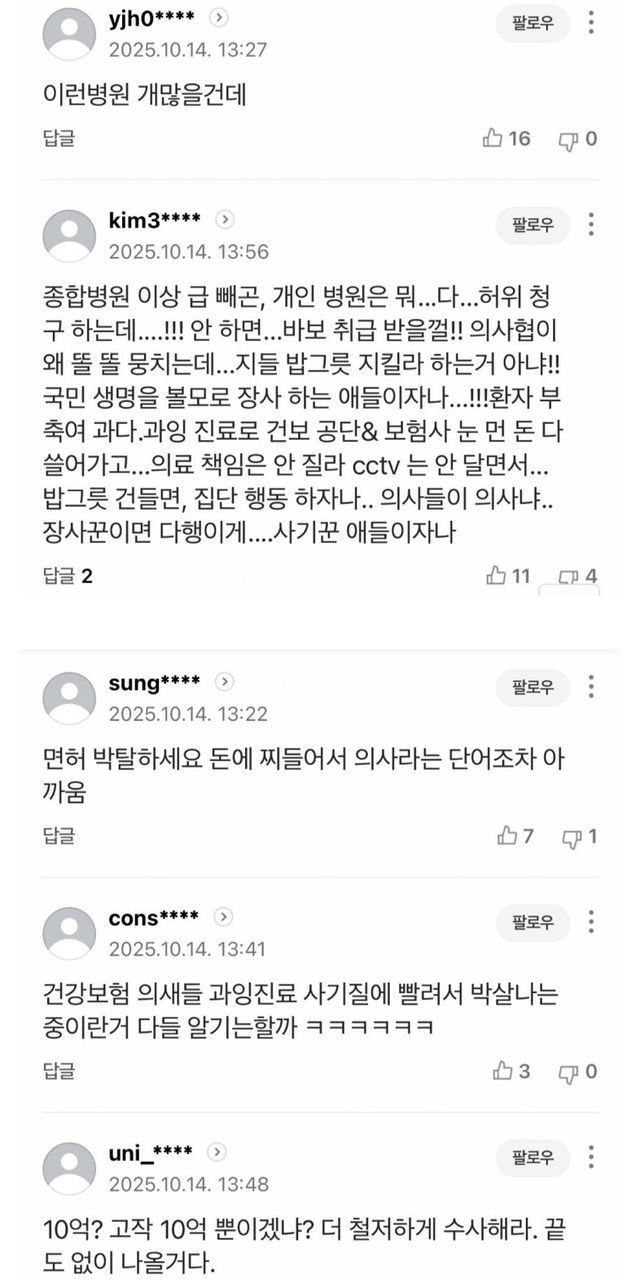Open profile arrow next to uni_****
Screen dimensions: 640x1280
218,1153
